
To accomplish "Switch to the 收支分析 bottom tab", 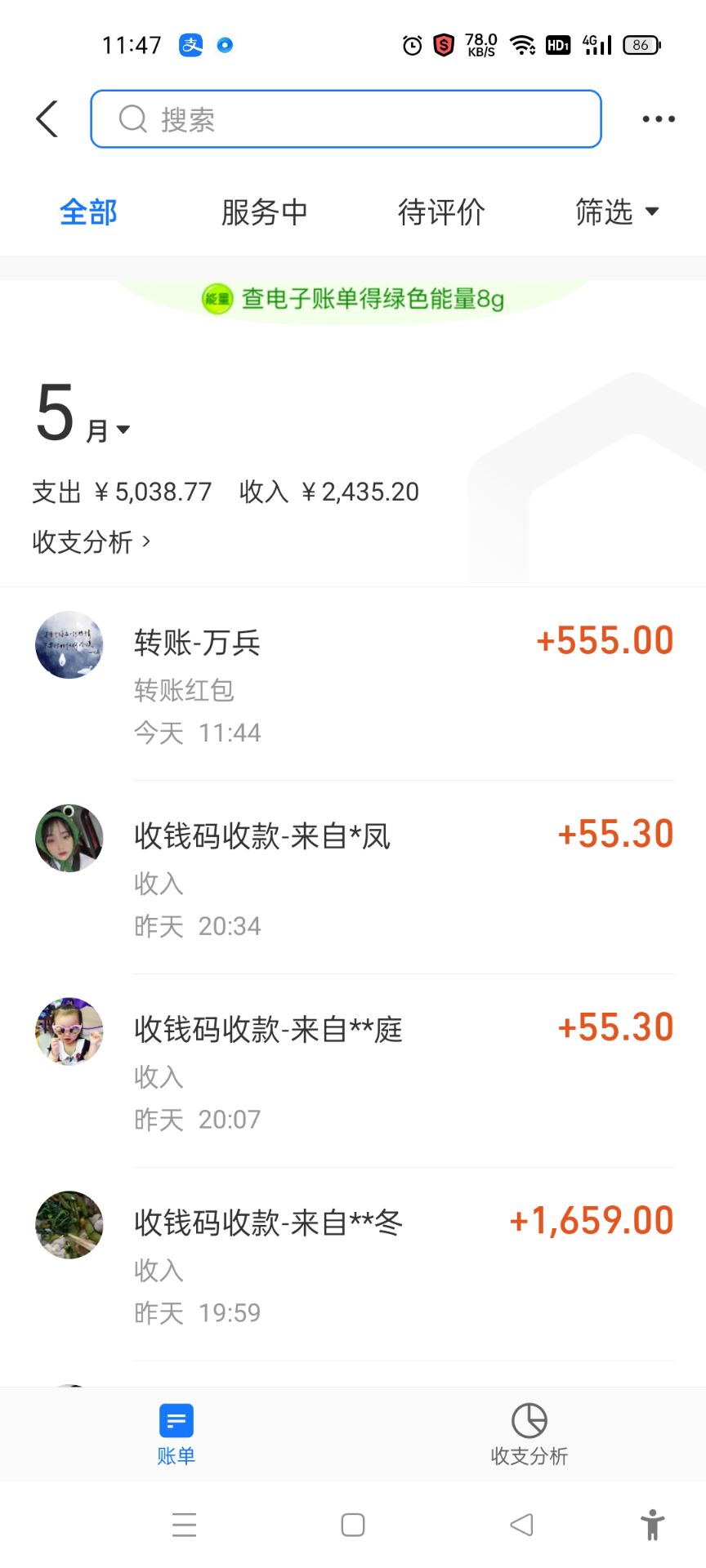I will [529, 1434].
